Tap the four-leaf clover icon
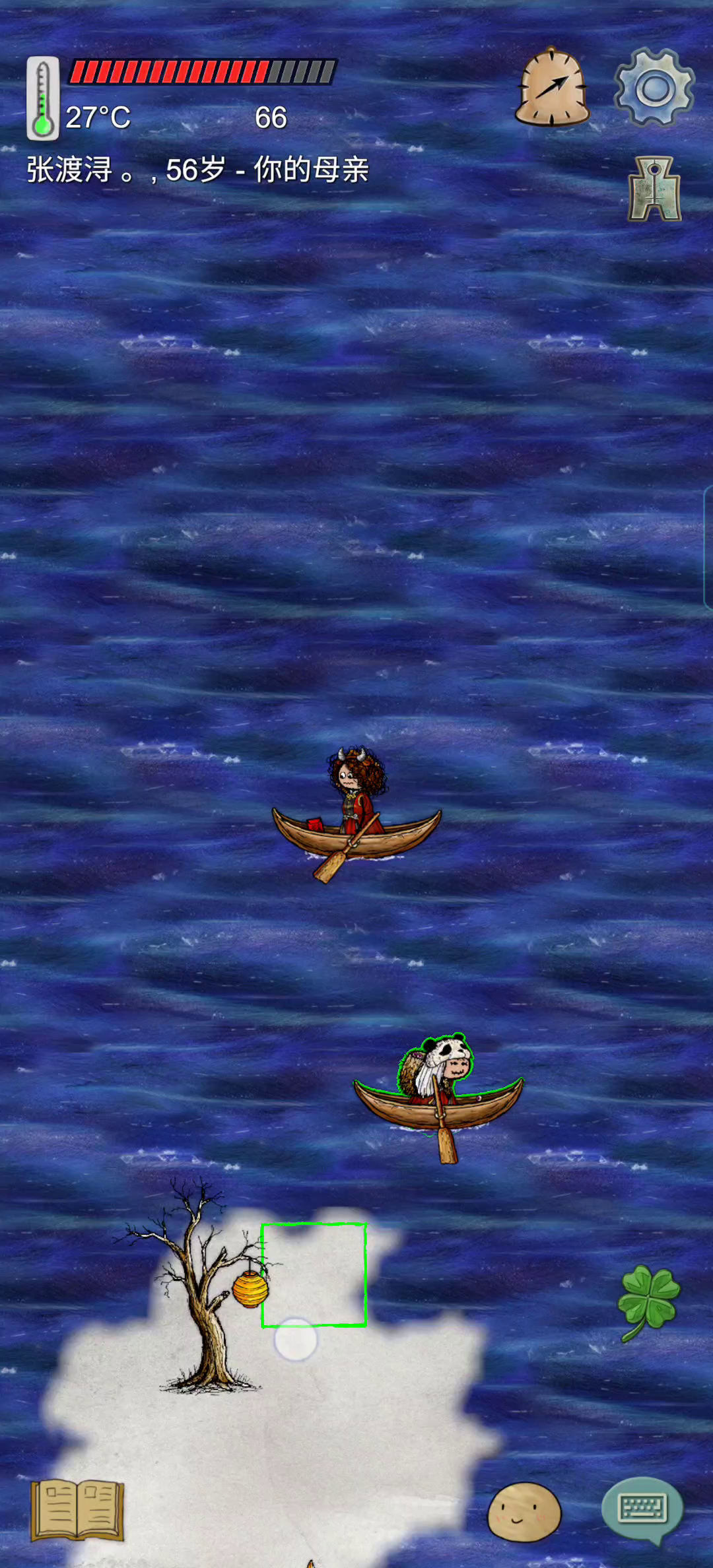 [x=648, y=1301]
